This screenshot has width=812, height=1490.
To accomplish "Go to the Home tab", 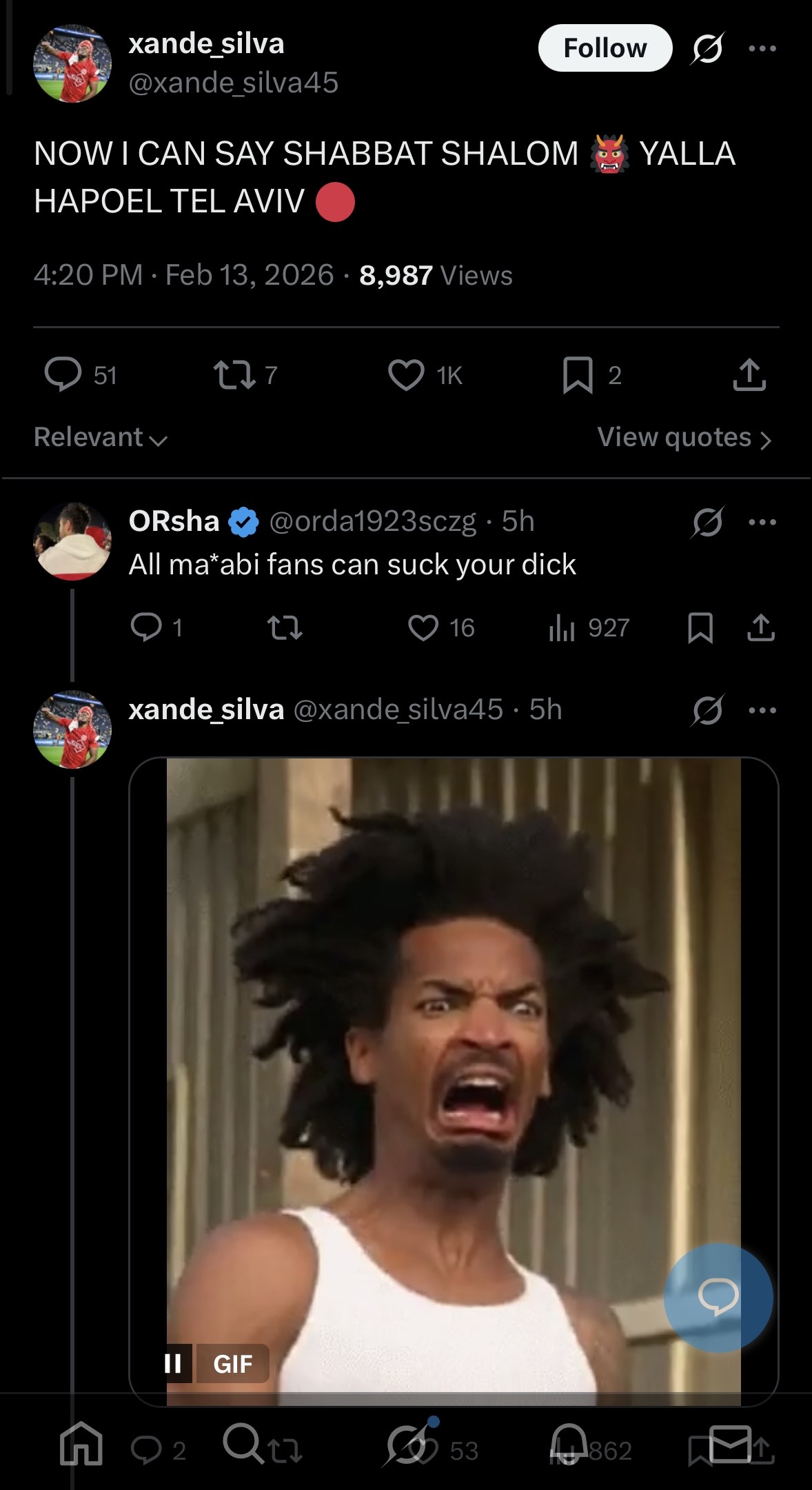I will click(x=81, y=1442).
